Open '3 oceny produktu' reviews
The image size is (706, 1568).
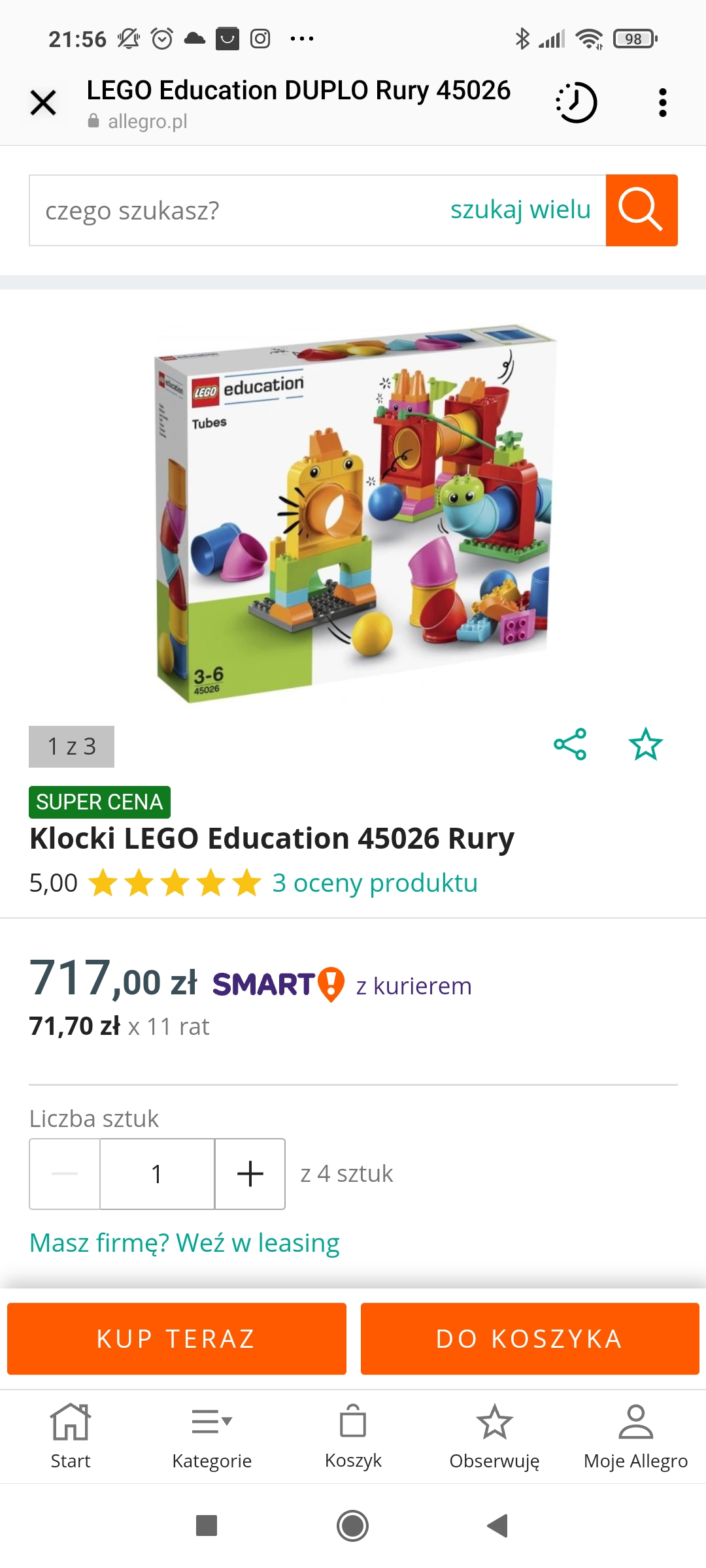point(375,883)
